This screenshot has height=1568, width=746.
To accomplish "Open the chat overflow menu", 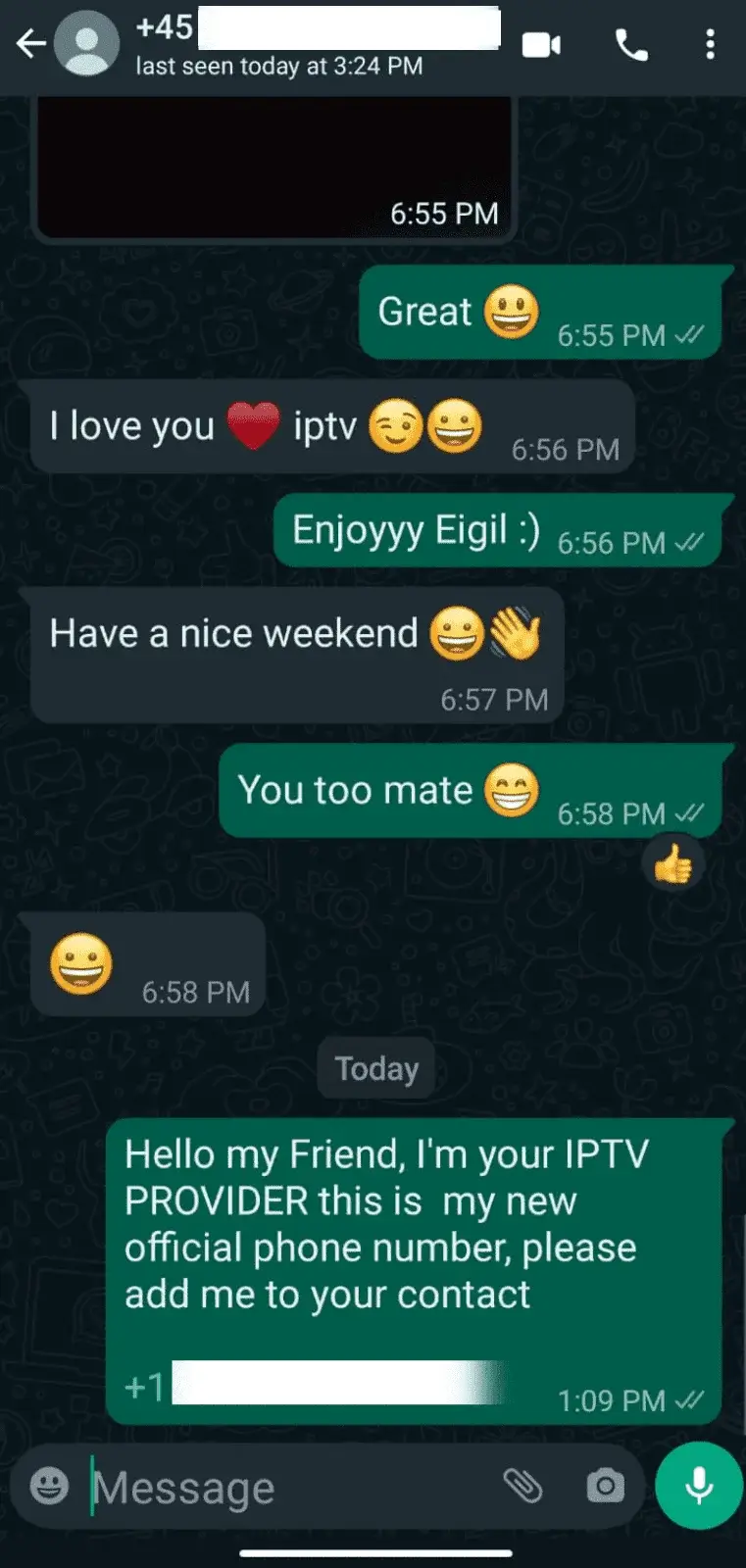I will point(710,44).
